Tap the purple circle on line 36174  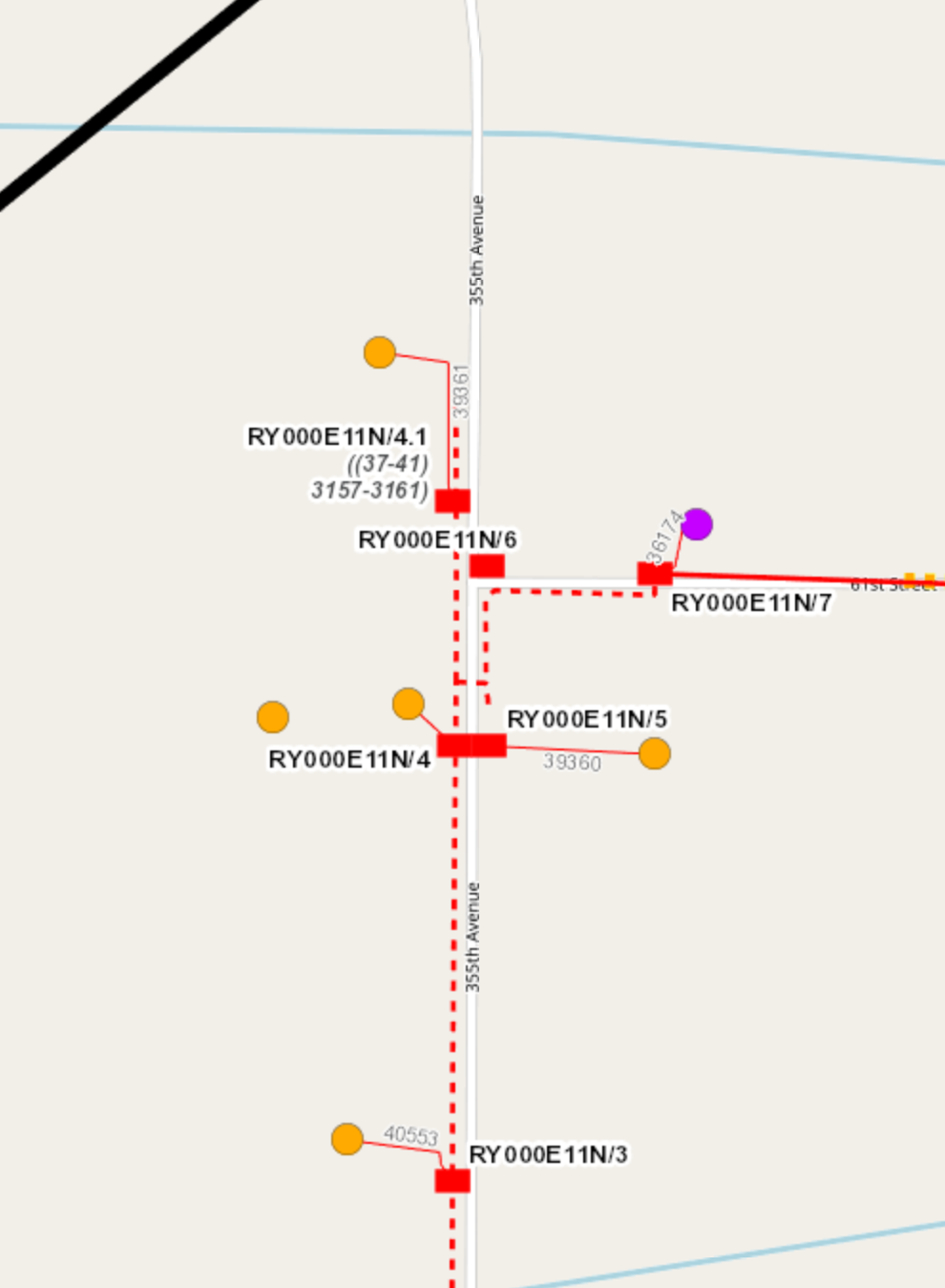[x=697, y=524]
